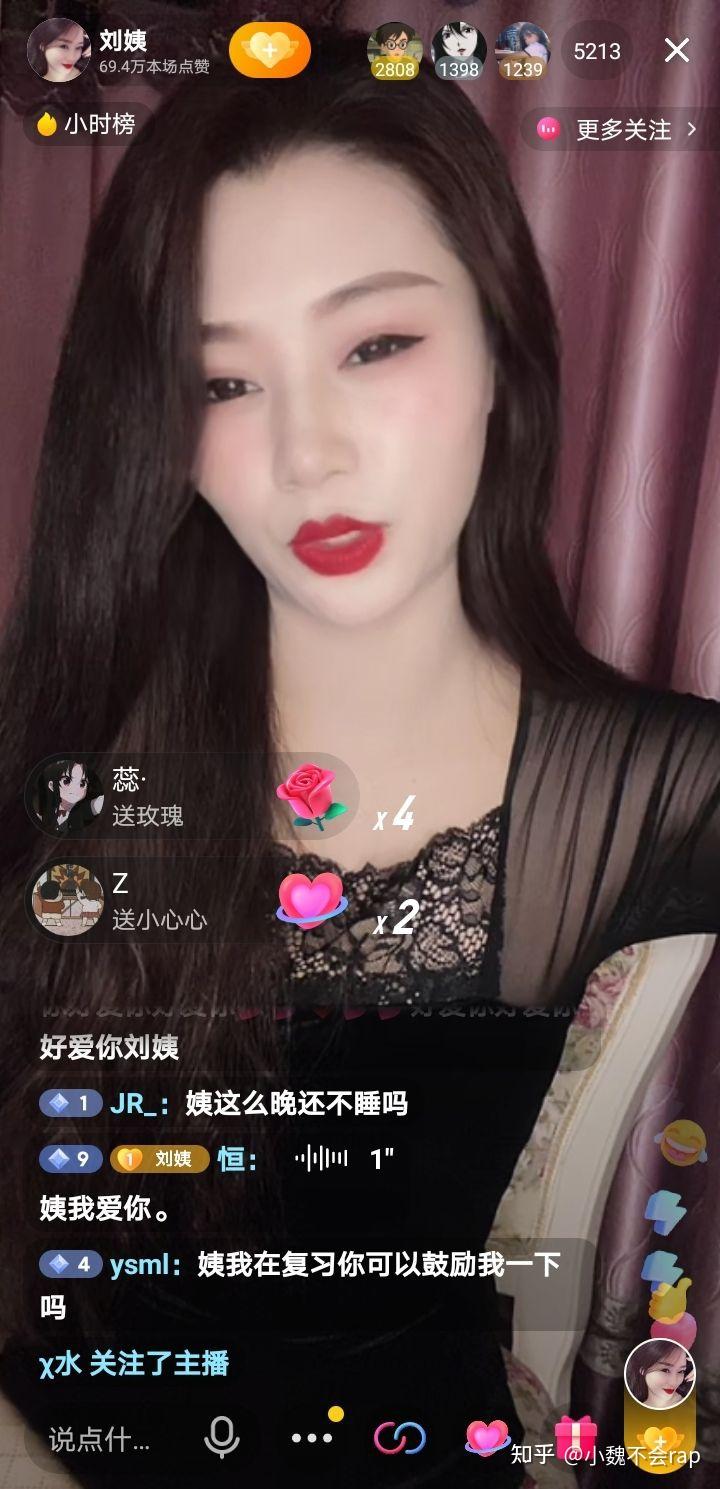The width and height of the screenshot is (720, 1489).
Task: Open streamer 刘姨's profile avatar
Action: click(x=59, y=50)
